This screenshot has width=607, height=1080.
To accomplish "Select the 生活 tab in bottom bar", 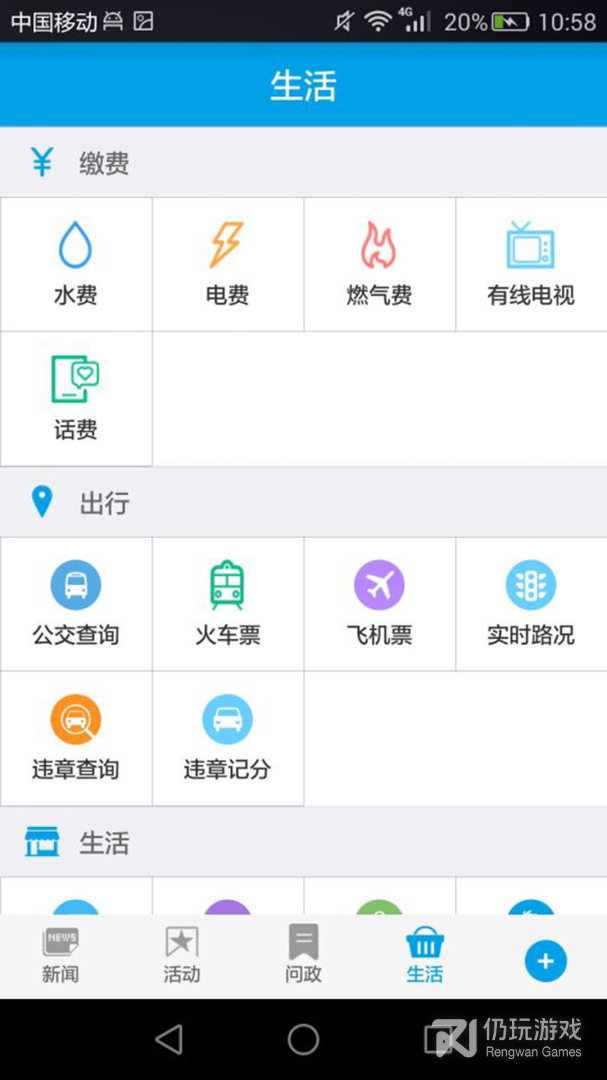I will (x=425, y=955).
